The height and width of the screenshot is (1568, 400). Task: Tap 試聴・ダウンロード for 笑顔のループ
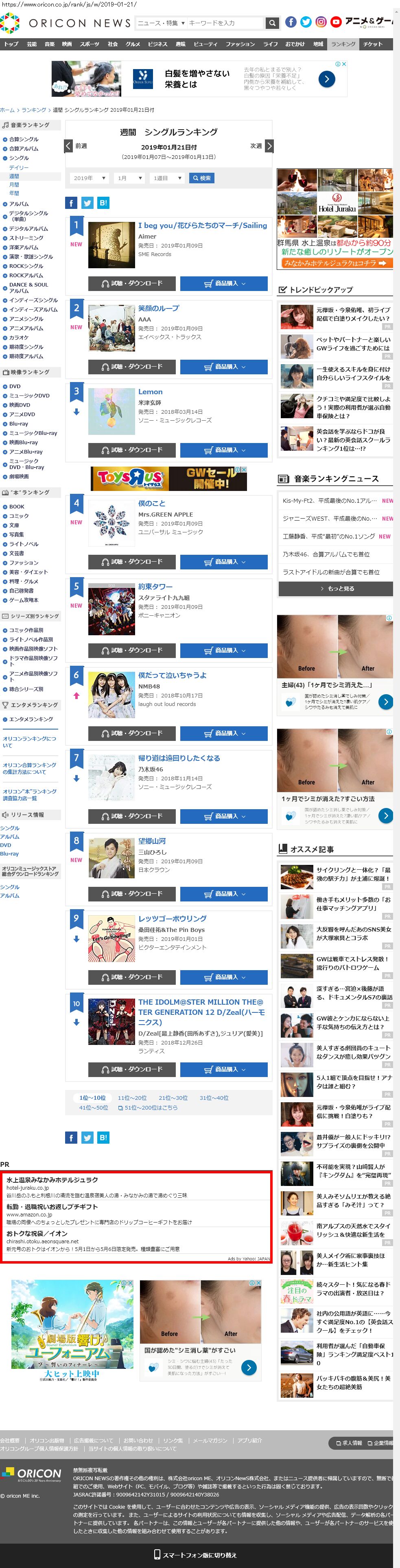tap(132, 367)
